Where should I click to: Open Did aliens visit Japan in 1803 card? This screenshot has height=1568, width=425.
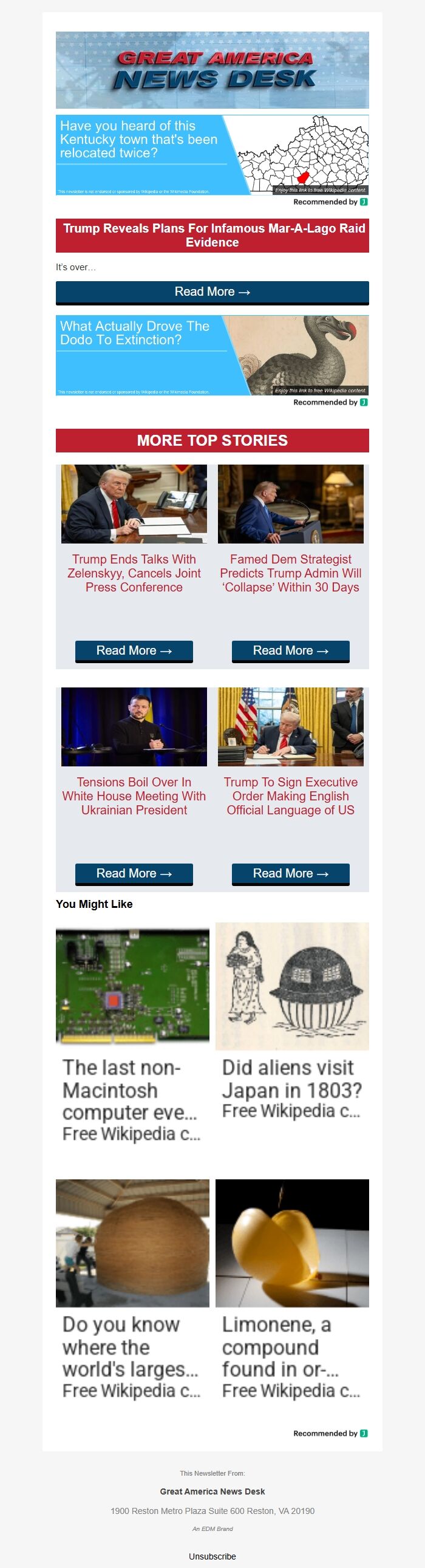(x=291, y=1023)
